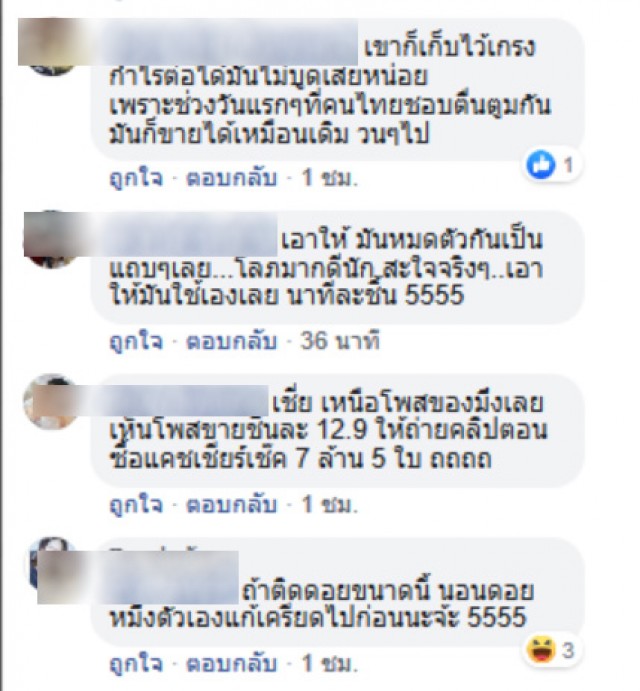The width and height of the screenshot is (640, 691).
Task: View the haha reactions count showing 3
Action: [x=552, y=652]
